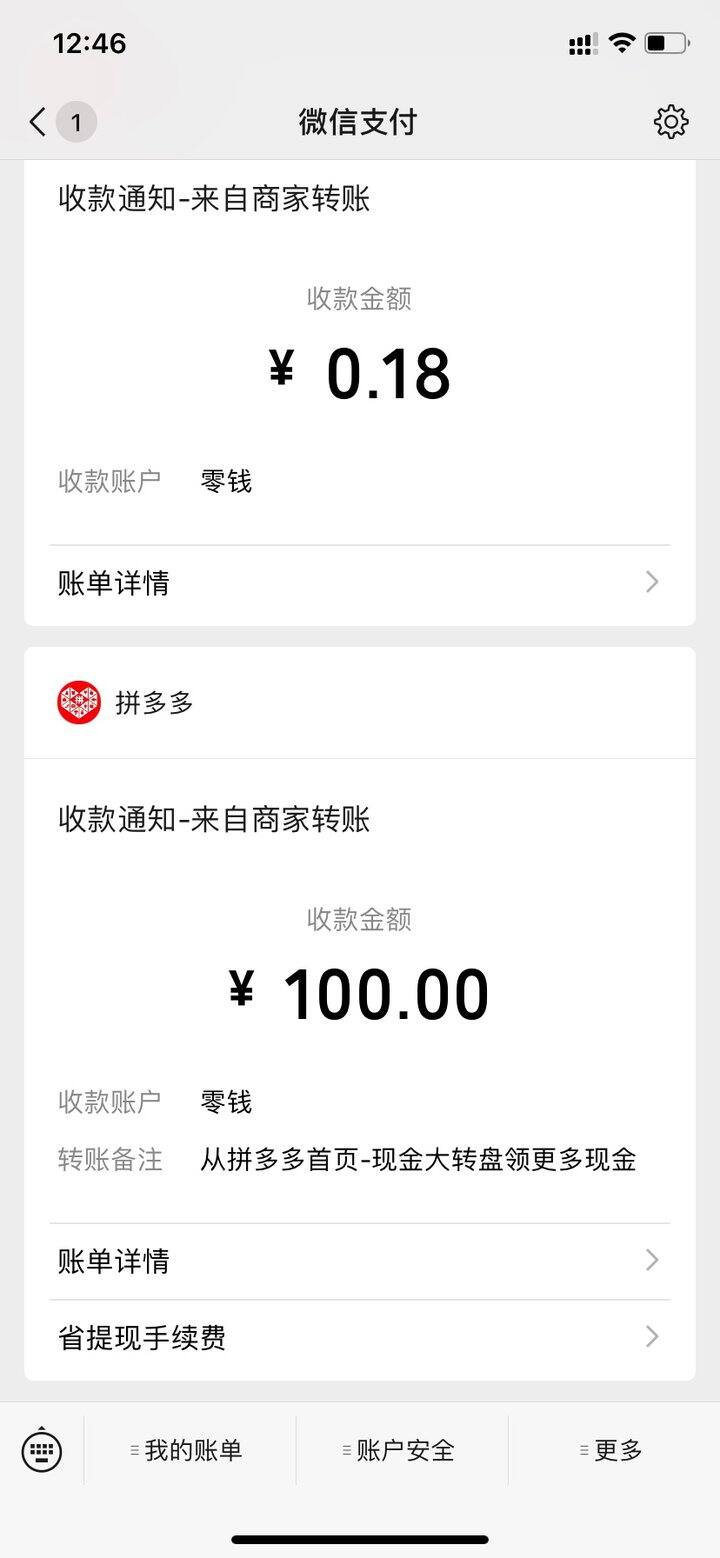Viewport: 720px width, 1558px height.
Task: Open the 拼多多 merchant header
Action: click(360, 703)
